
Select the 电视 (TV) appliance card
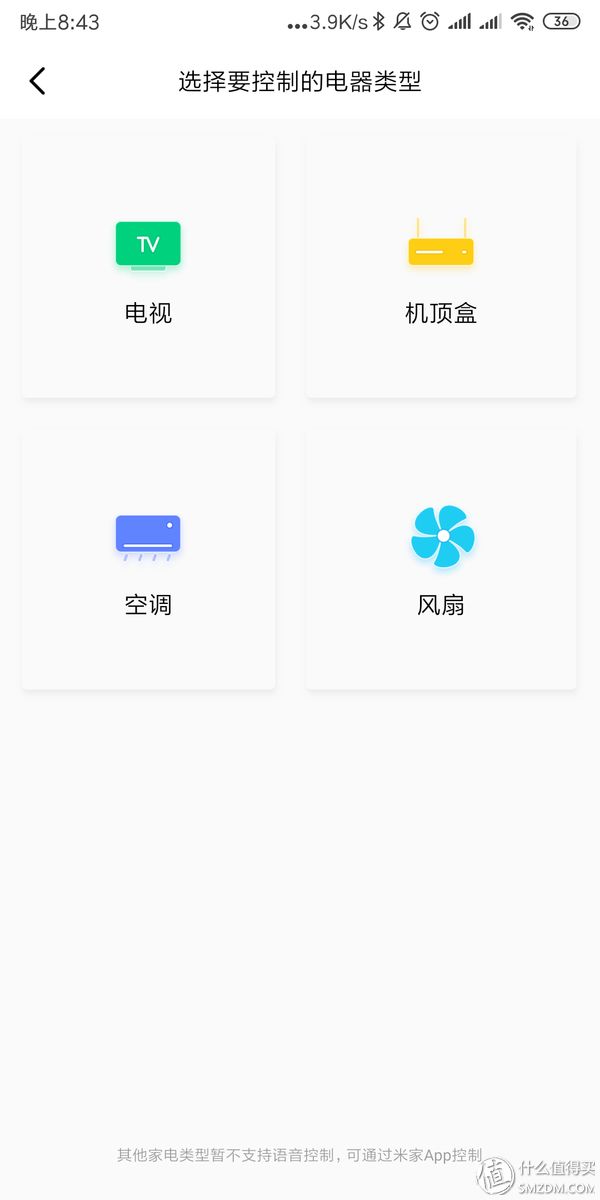coord(148,268)
